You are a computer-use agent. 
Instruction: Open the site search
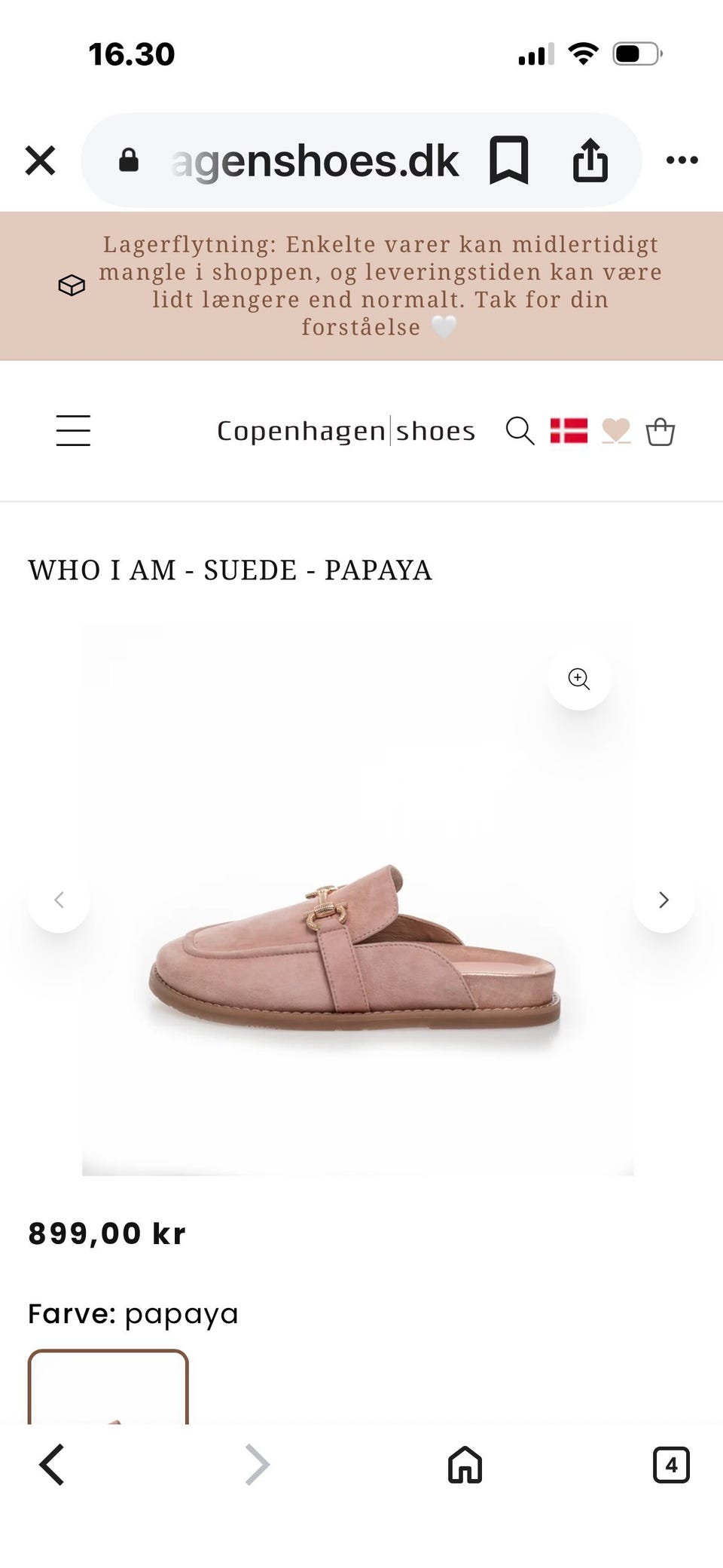coord(520,431)
